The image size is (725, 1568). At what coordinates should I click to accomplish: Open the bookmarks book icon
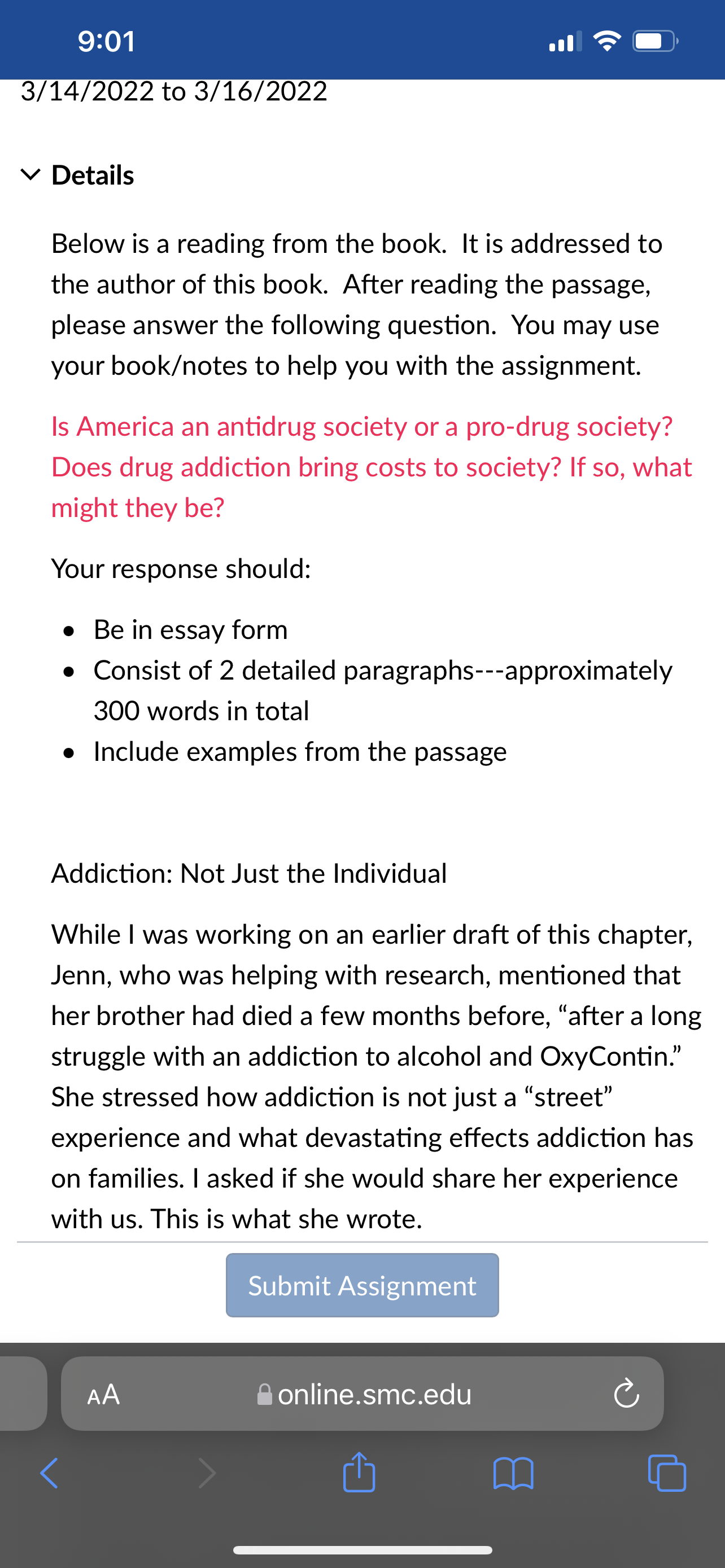coord(513,1473)
